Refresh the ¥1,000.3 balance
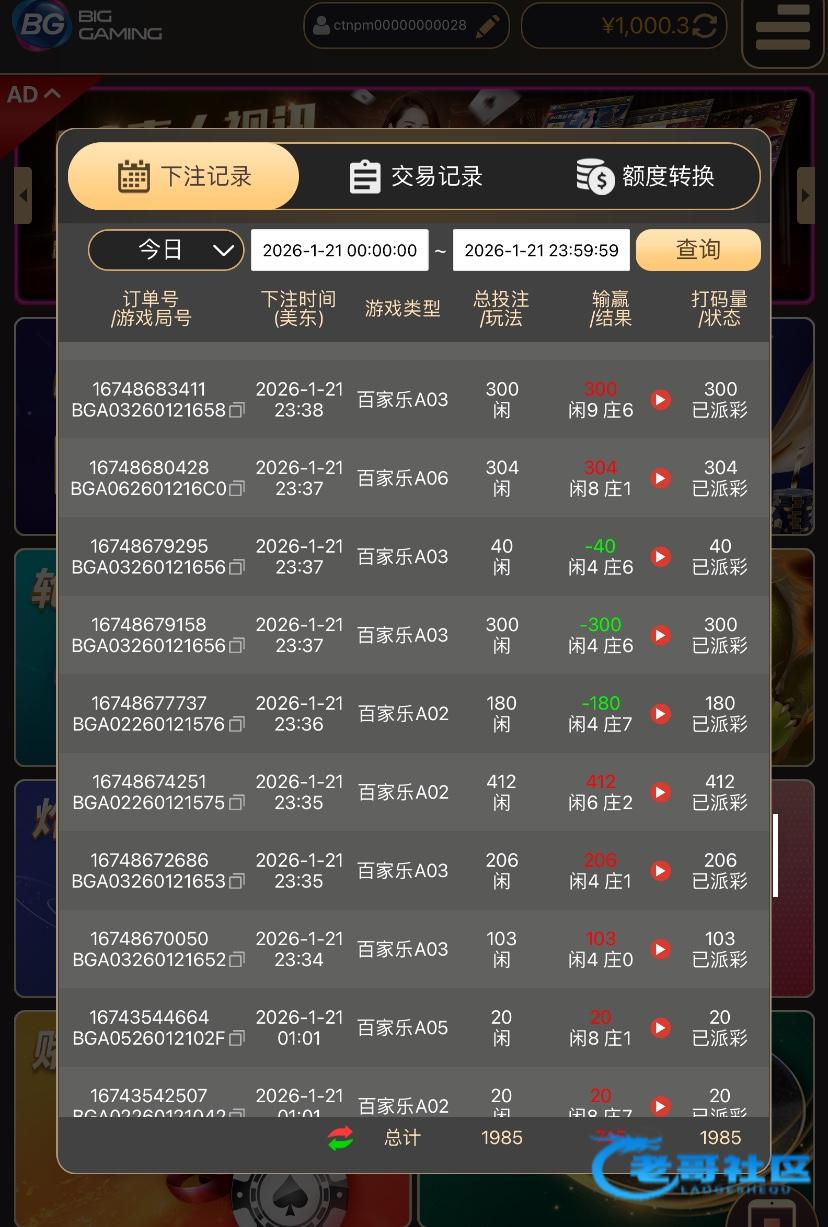This screenshot has width=828, height=1227. pos(705,26)
